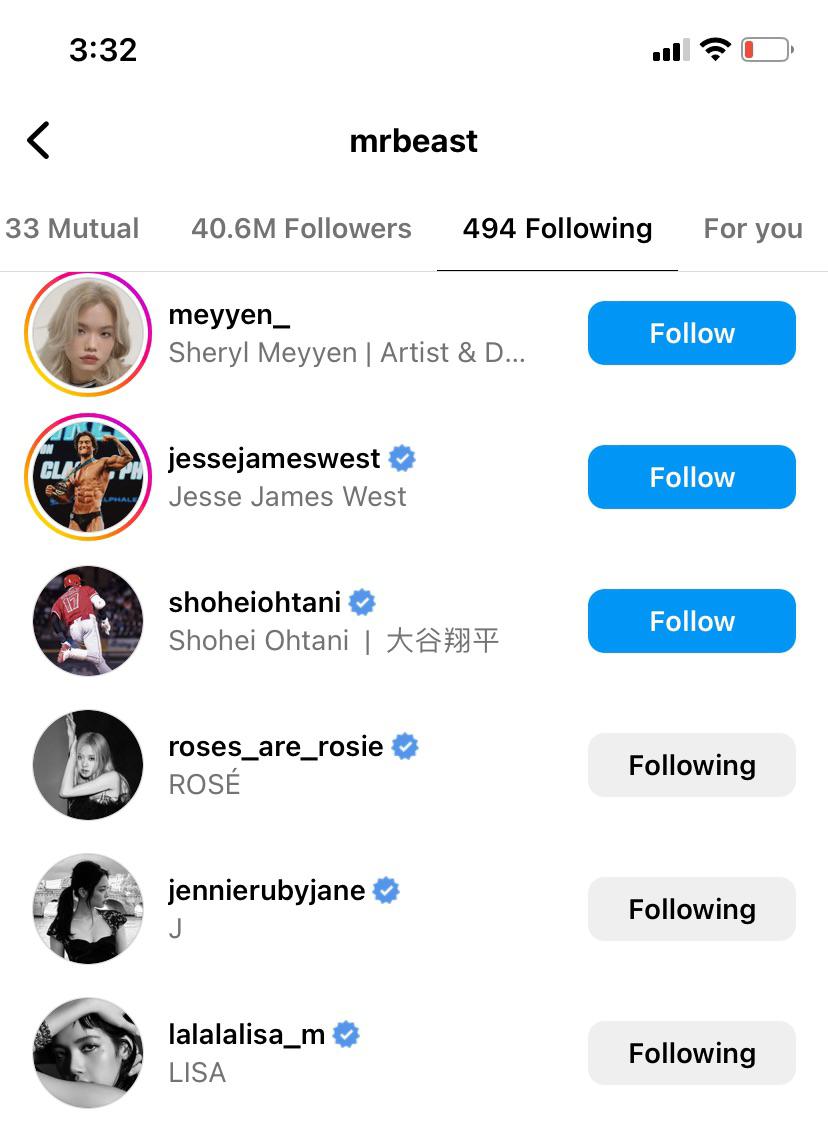Open the For you tab

pyautogui.click(x=752, y=229)
